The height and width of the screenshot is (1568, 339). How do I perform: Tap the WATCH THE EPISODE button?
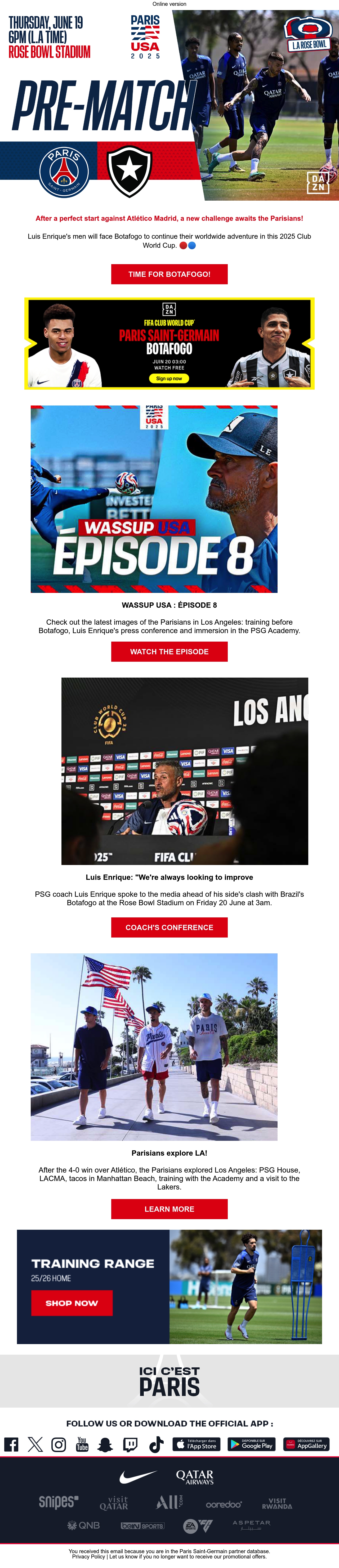pos(169,651)
